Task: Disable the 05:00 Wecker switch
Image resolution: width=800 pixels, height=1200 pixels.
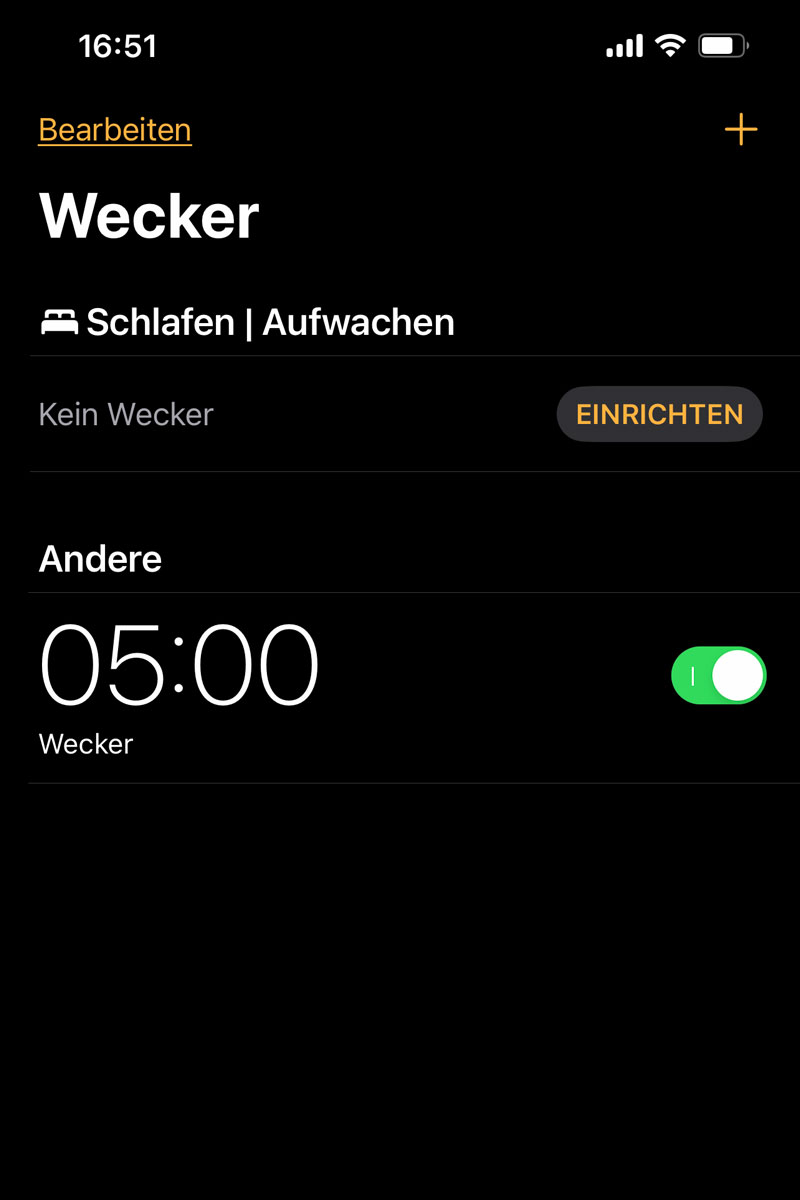Action: click(x=718, y=675)
